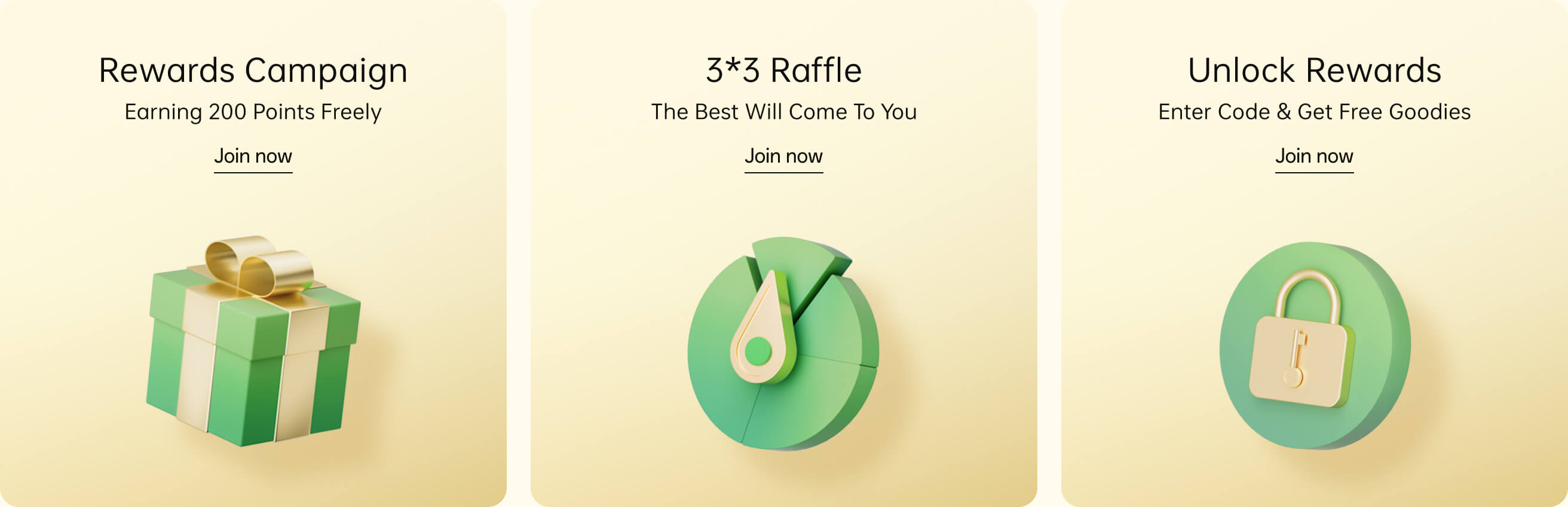The image size is (1568, 507).
Task: Tap Join now under 3*3 Raffle
Action: (783, 157)
